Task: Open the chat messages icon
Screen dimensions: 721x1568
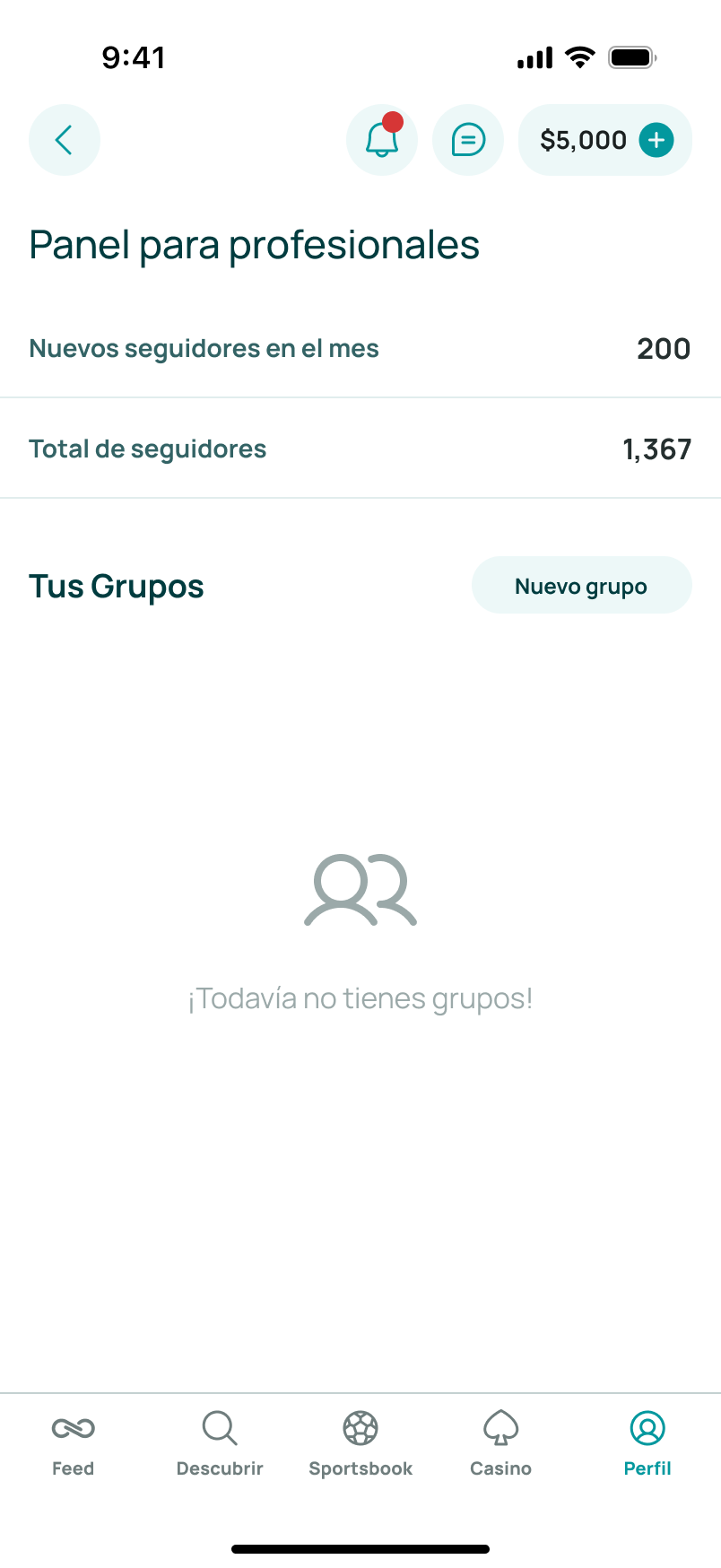Action: click(x=468, y=140)
